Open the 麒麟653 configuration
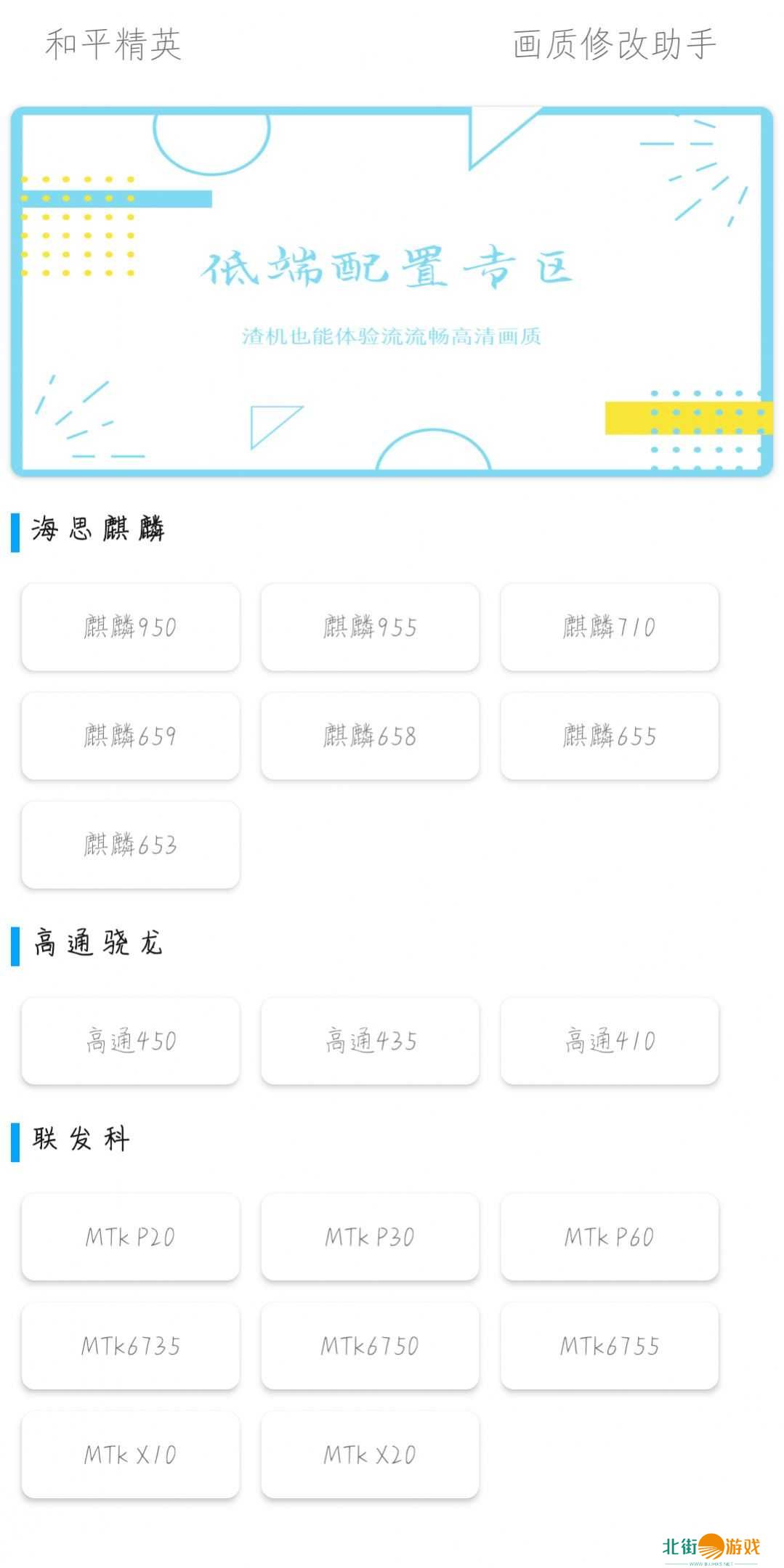This screenshot has height=1568, width=784. (x=131, y=845)
